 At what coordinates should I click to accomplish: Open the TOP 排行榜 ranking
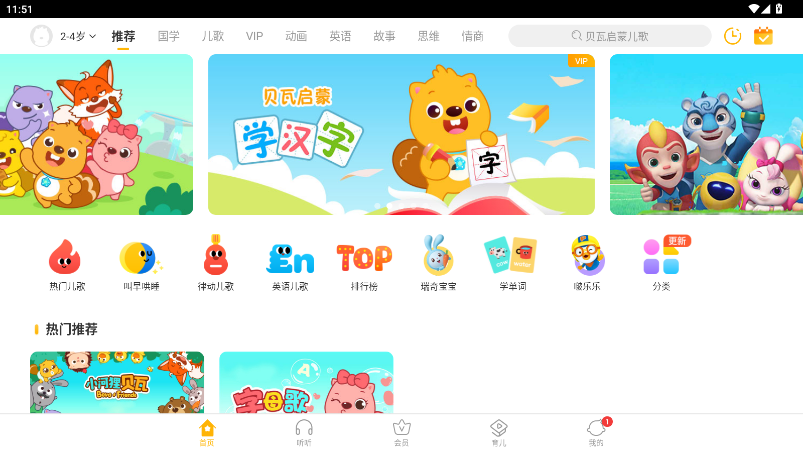[x=364, y=264]
